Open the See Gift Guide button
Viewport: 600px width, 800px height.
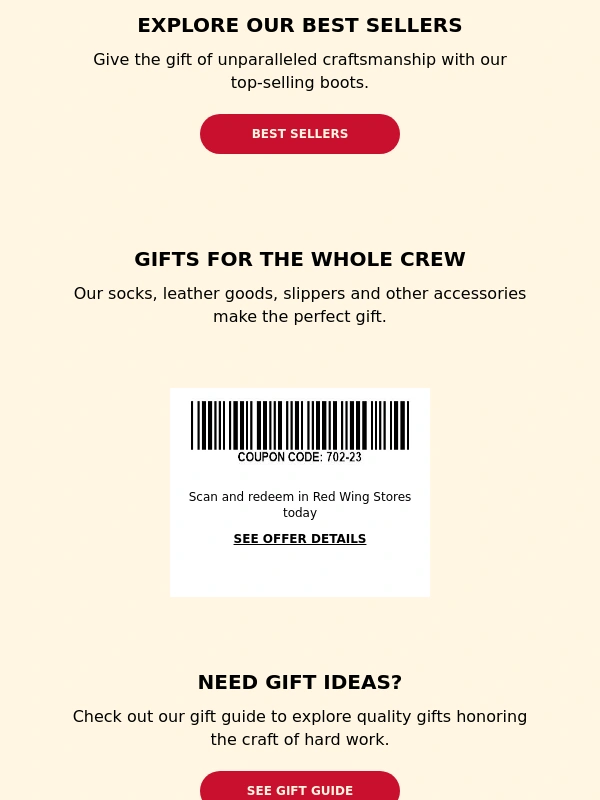[300, 788]
